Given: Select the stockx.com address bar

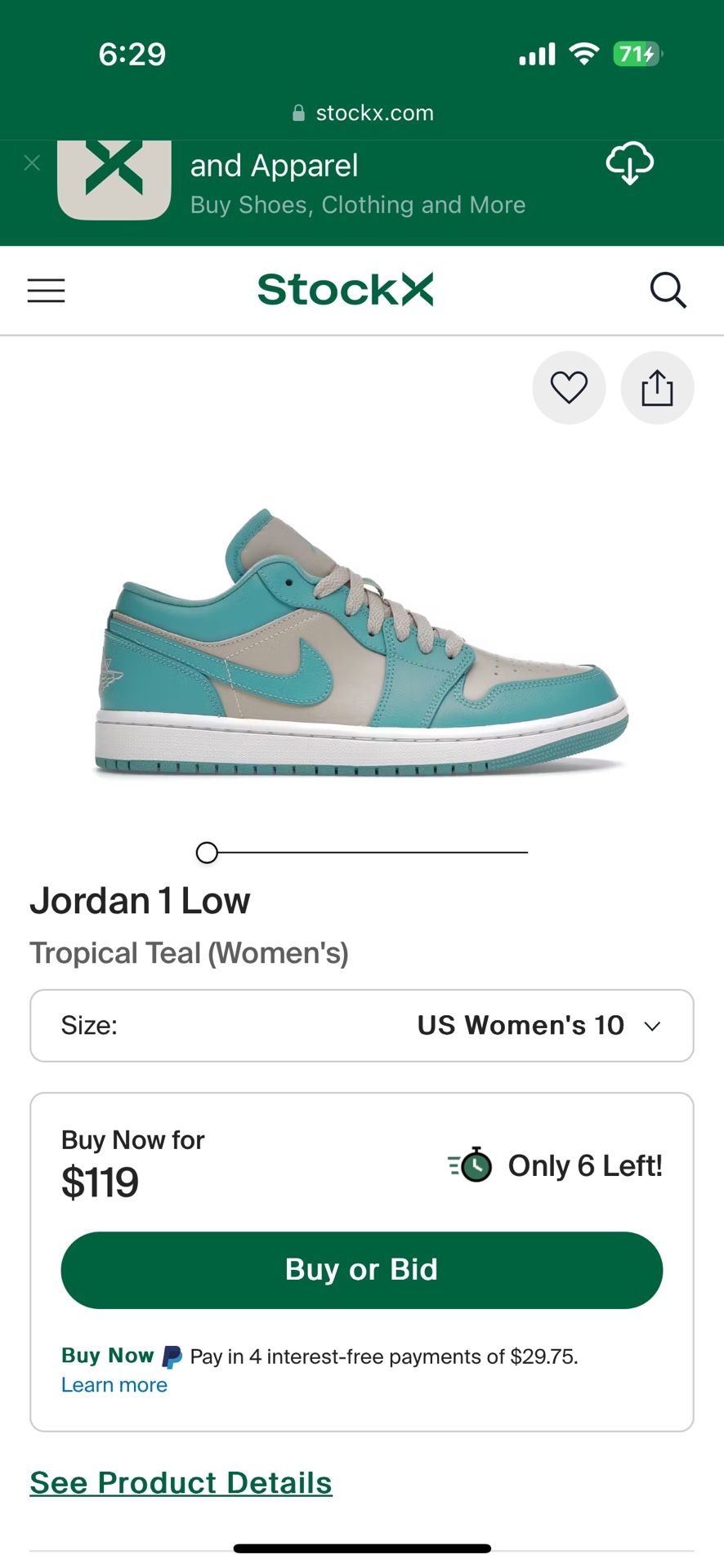Looking at the screenshot, I should click(374, 112).
